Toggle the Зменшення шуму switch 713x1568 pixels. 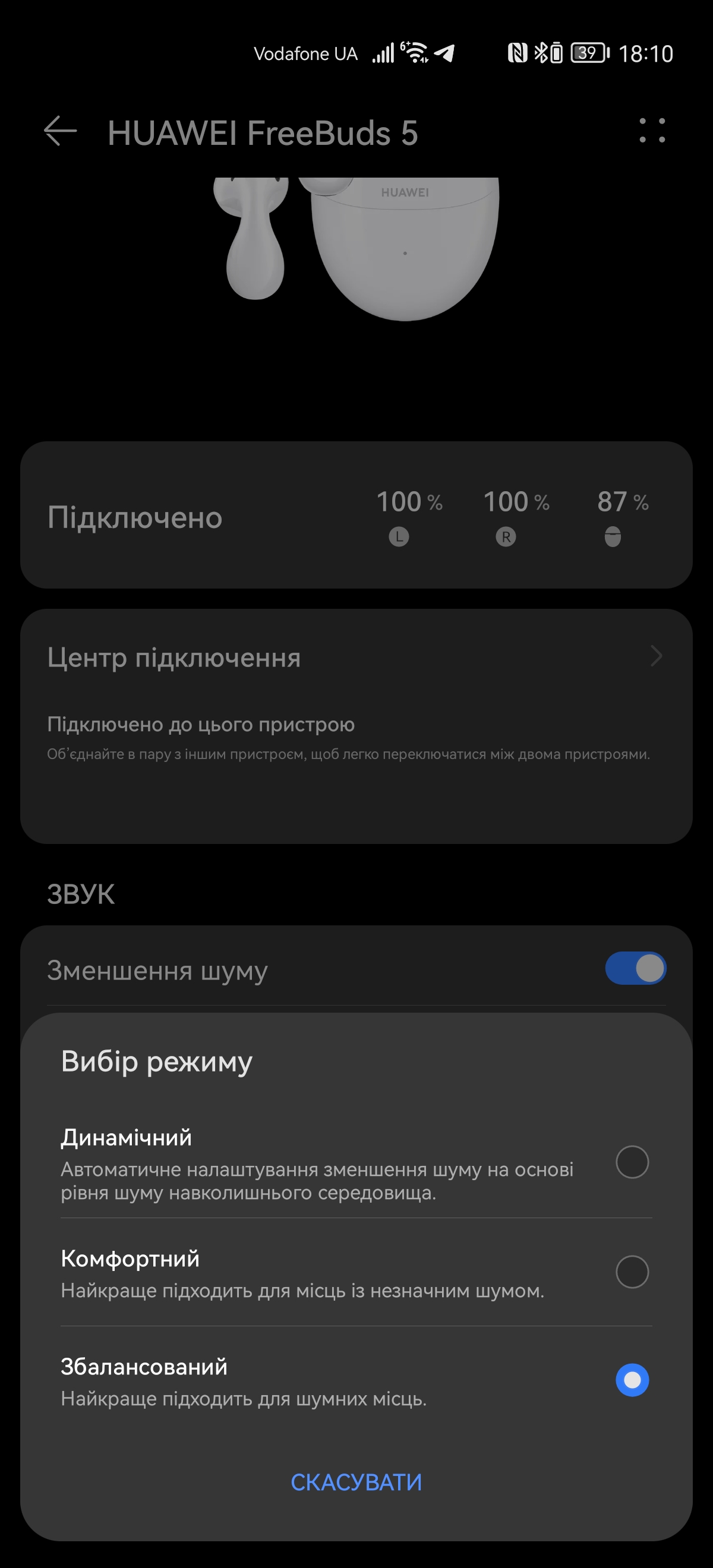[635, 969]
